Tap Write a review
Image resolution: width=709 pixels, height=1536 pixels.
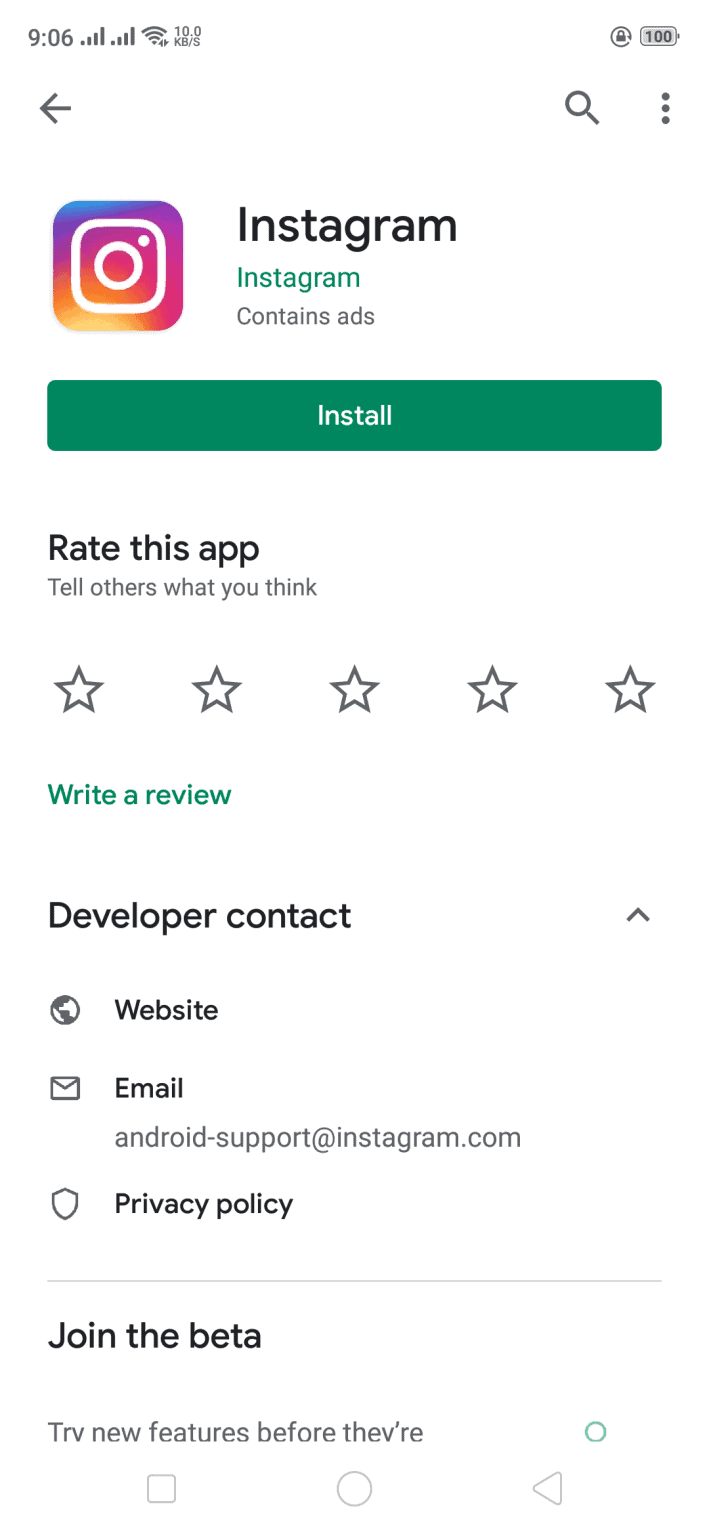(x=139, y=795)
